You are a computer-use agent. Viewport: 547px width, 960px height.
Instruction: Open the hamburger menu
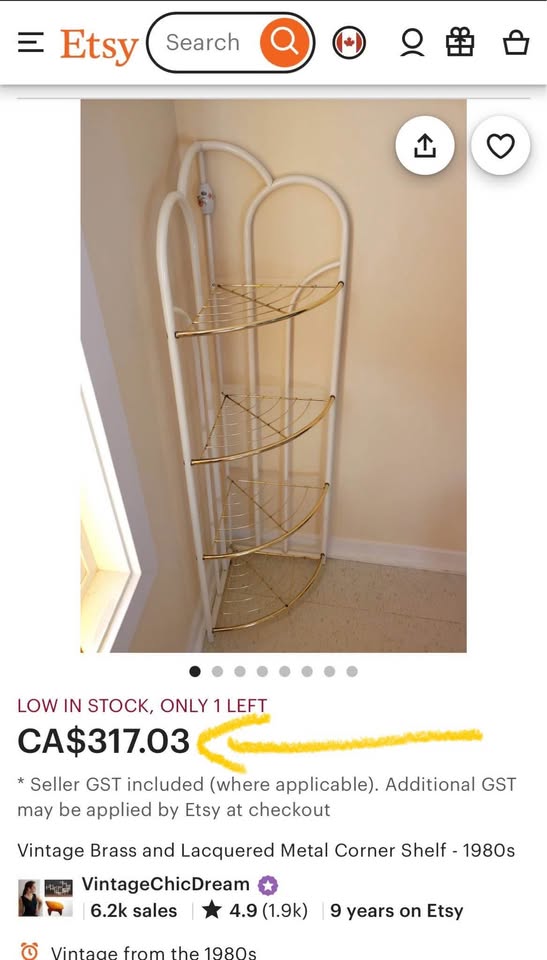pos(31,43)
